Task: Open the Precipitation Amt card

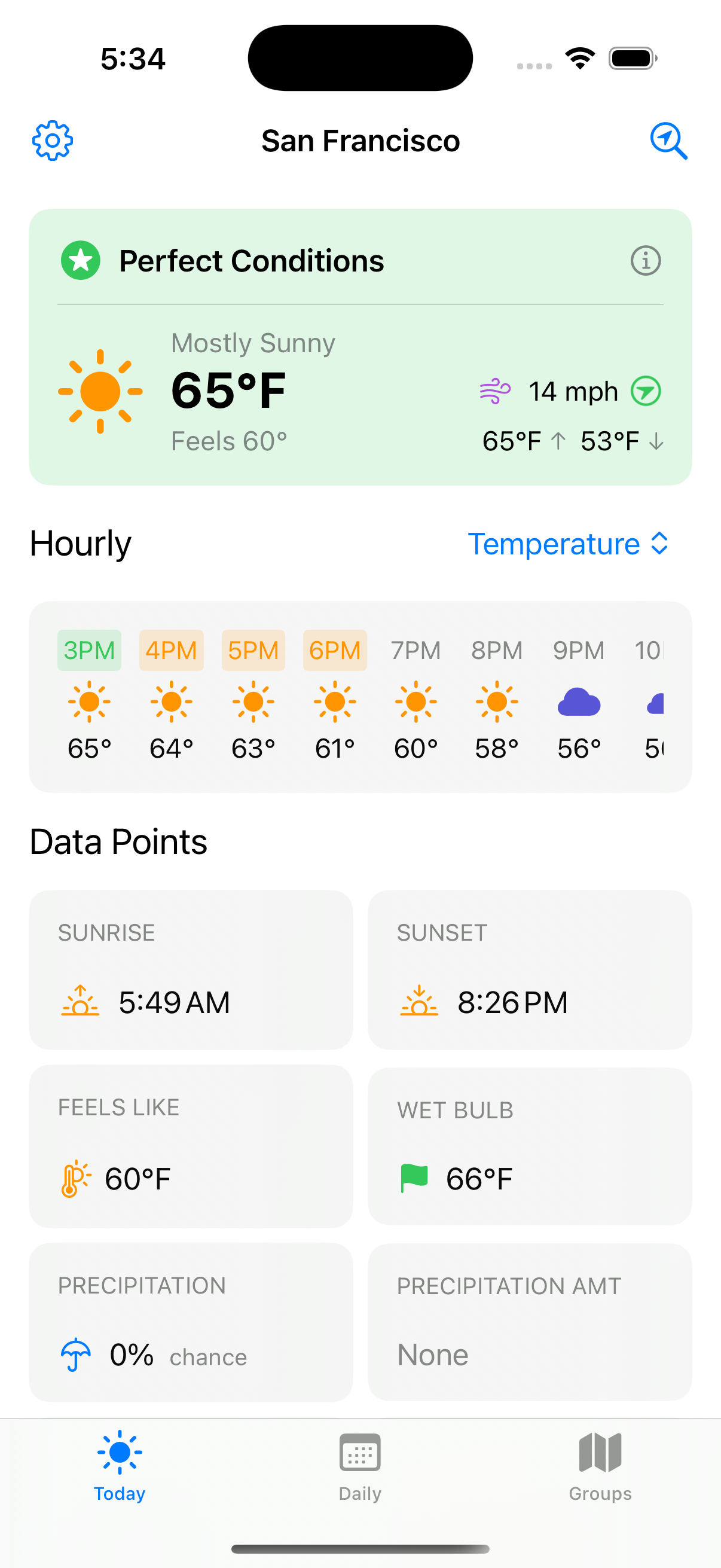Action: point(530,1322)
